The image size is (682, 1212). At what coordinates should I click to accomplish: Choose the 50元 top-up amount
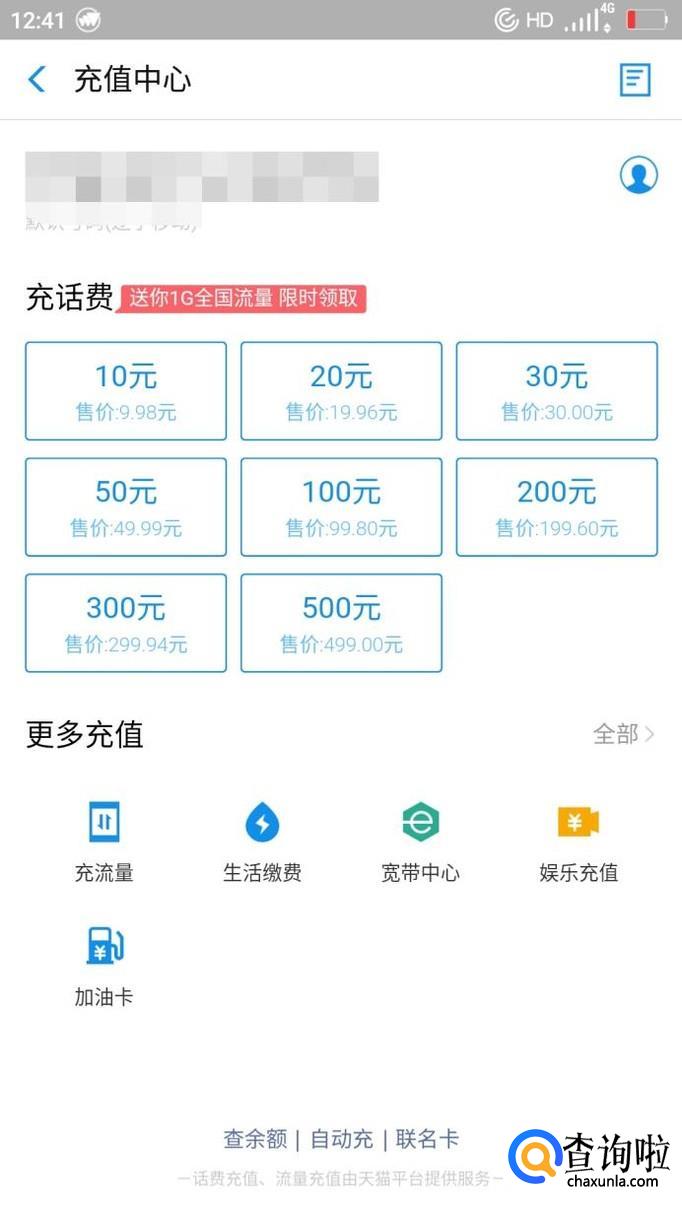[x=126, y=507]
